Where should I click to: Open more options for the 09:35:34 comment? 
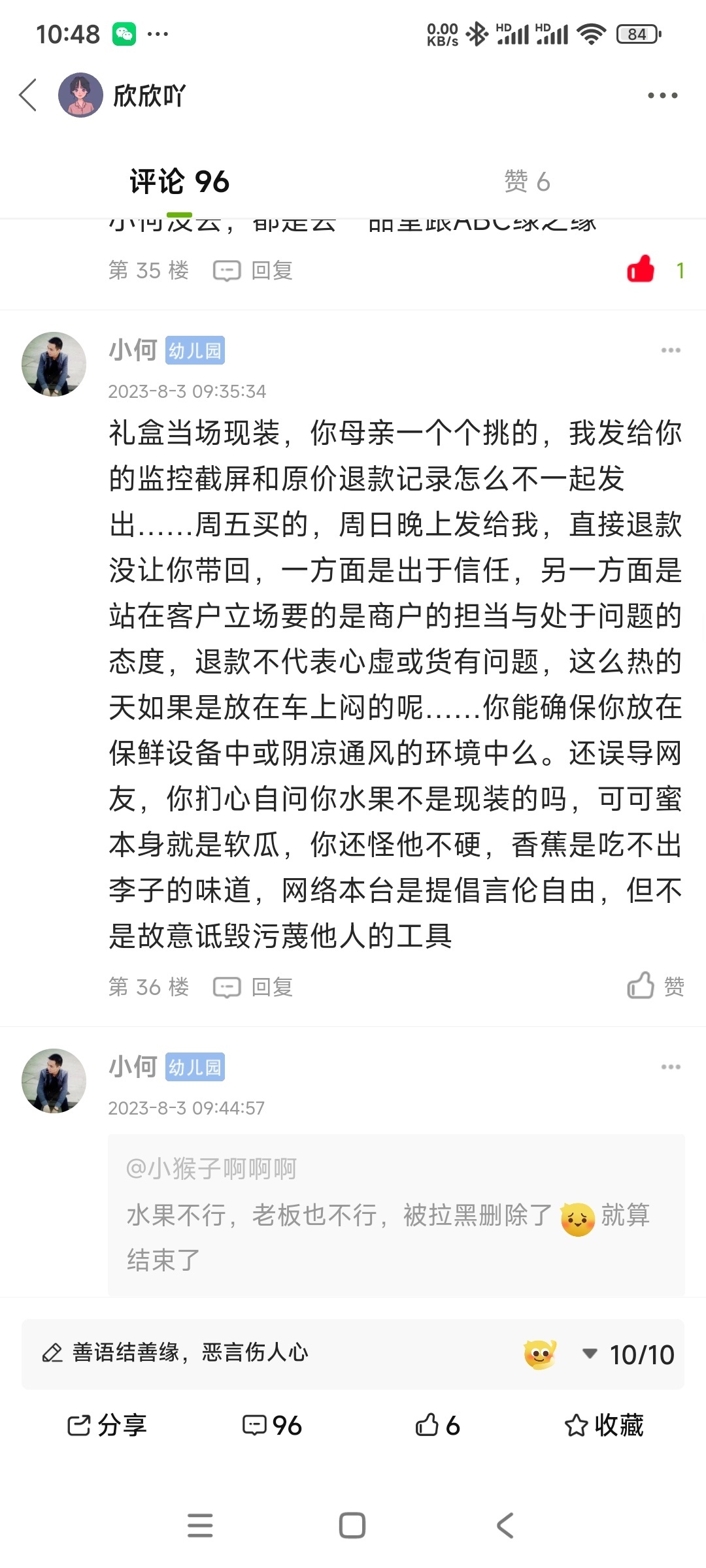[x=671, y=351]
